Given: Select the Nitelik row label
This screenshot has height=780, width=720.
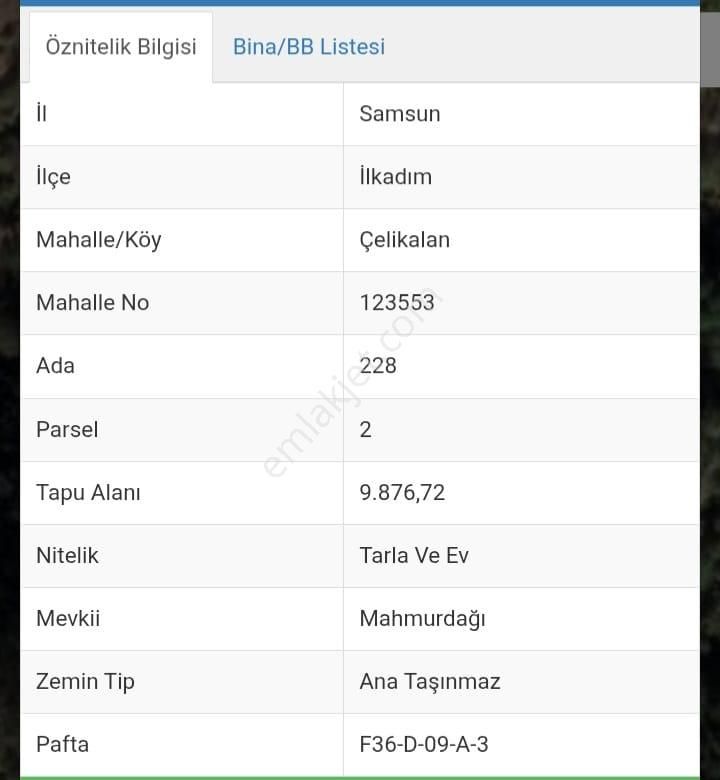Looking at the screenshot, I should 67,556.
